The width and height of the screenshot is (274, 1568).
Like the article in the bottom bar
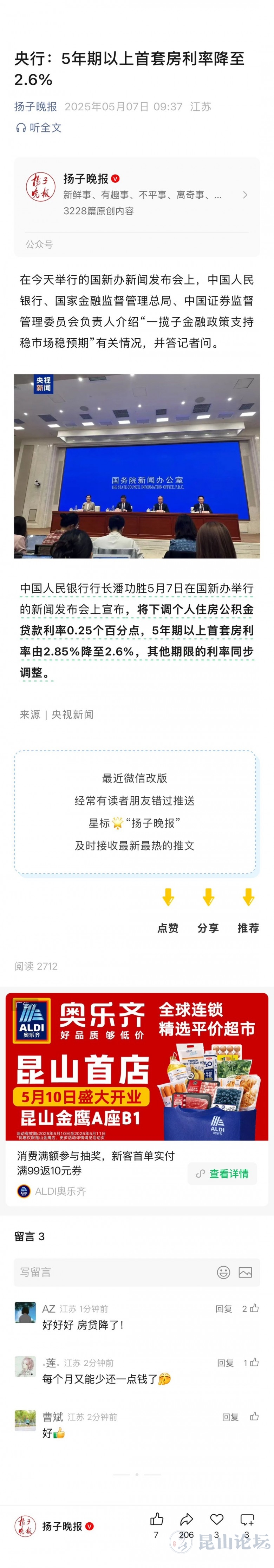156,1520
